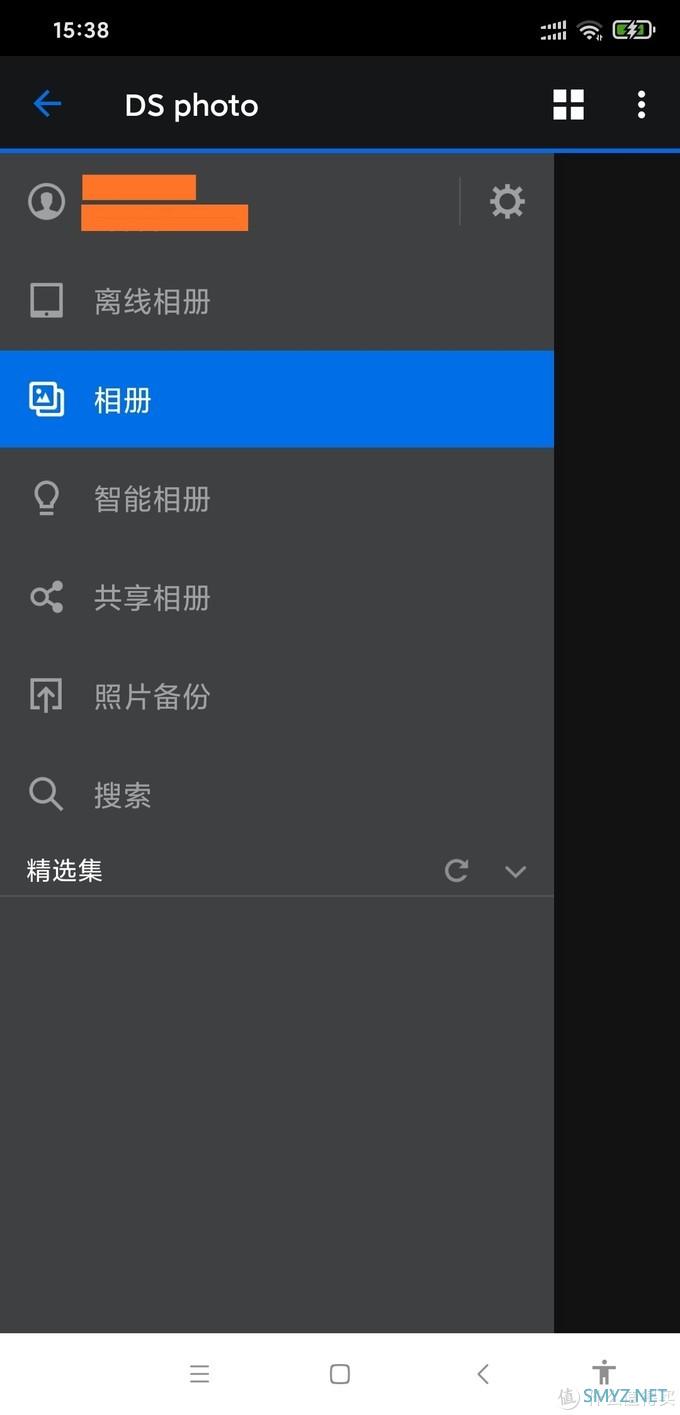Open the overflow menu
This screenshot has height=1415, width=680.
tap(641, 104)
